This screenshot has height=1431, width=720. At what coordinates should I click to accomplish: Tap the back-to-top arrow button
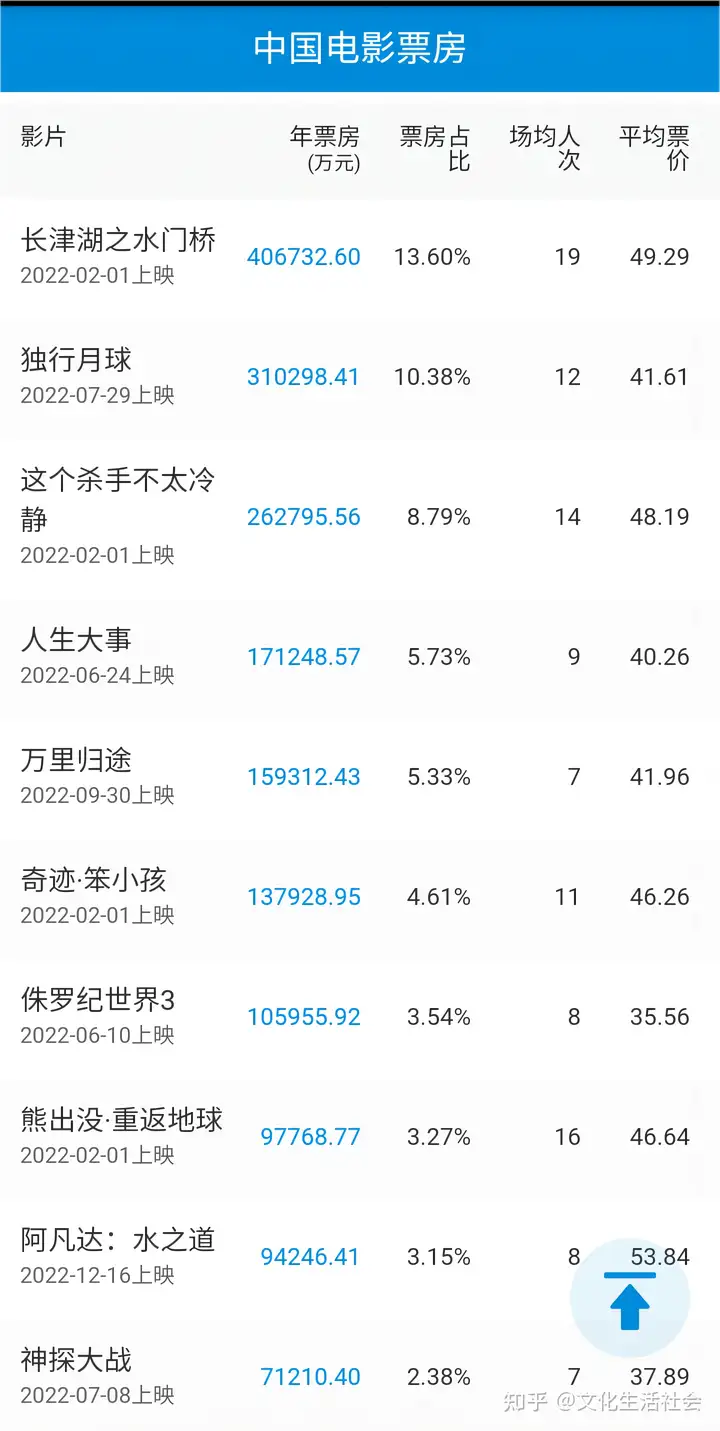tap(630, 1298)
